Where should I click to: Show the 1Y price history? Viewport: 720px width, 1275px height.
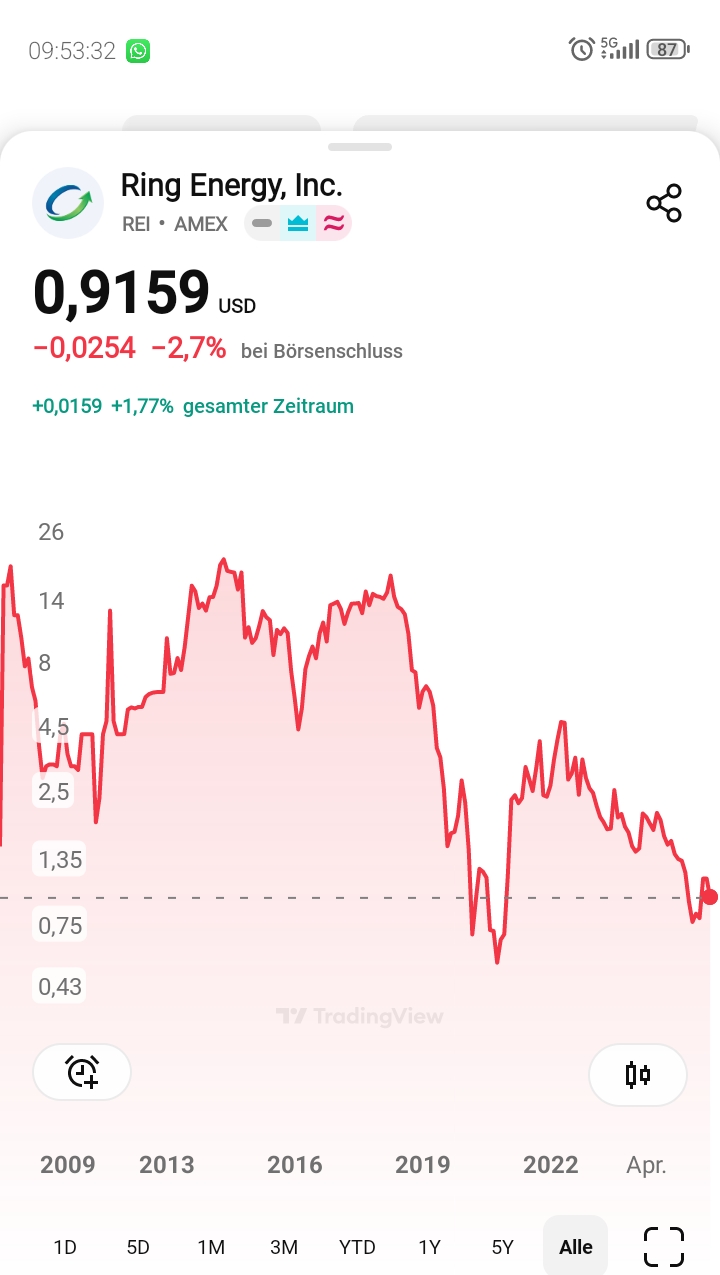tap(430, 1247)
